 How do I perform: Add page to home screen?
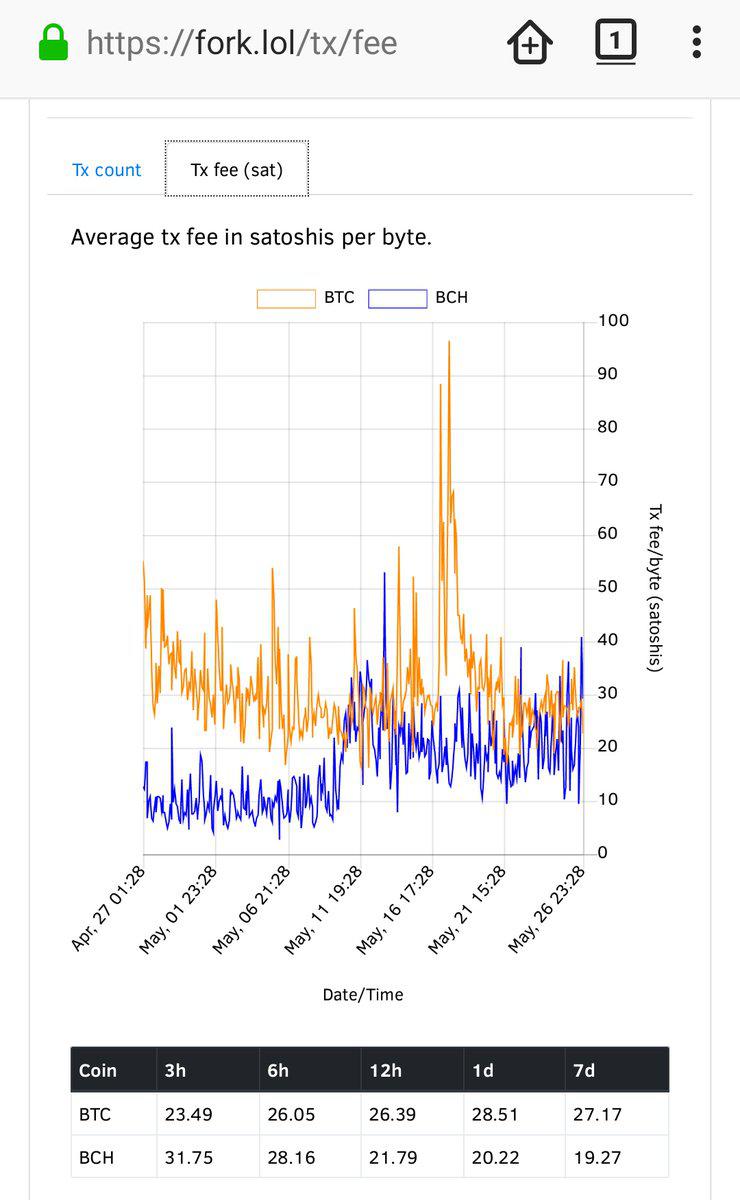pyautogui.click(x=530, y=42)
